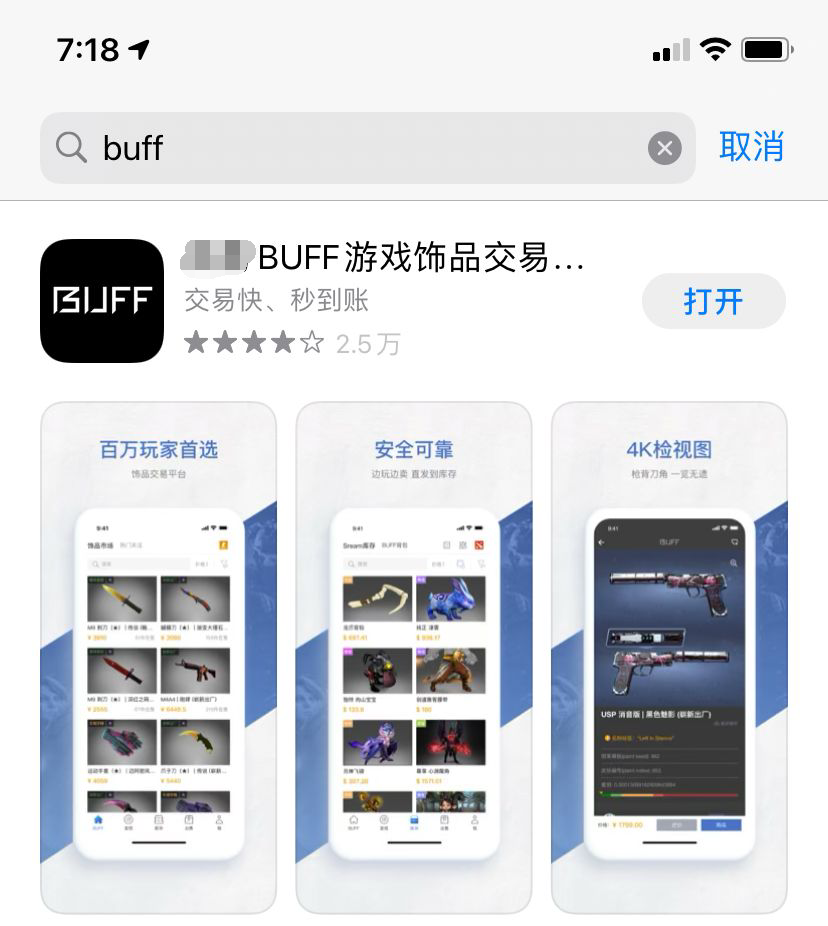View the 百万玩家首选 preview screenshot
Image resolution: width=828 pixels, height=926 pixels.
click(x=158, y=657)
